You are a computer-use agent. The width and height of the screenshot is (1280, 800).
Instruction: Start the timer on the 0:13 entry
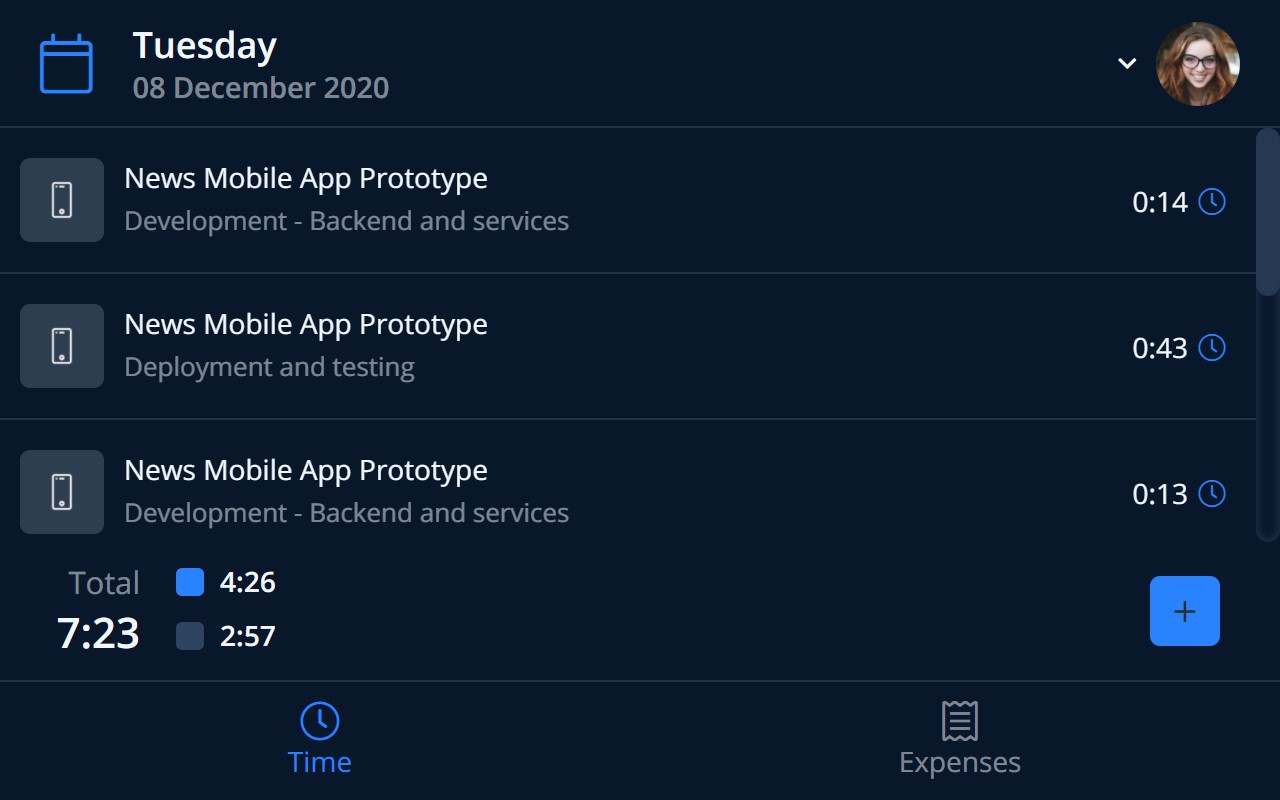tap(1212, 494)
